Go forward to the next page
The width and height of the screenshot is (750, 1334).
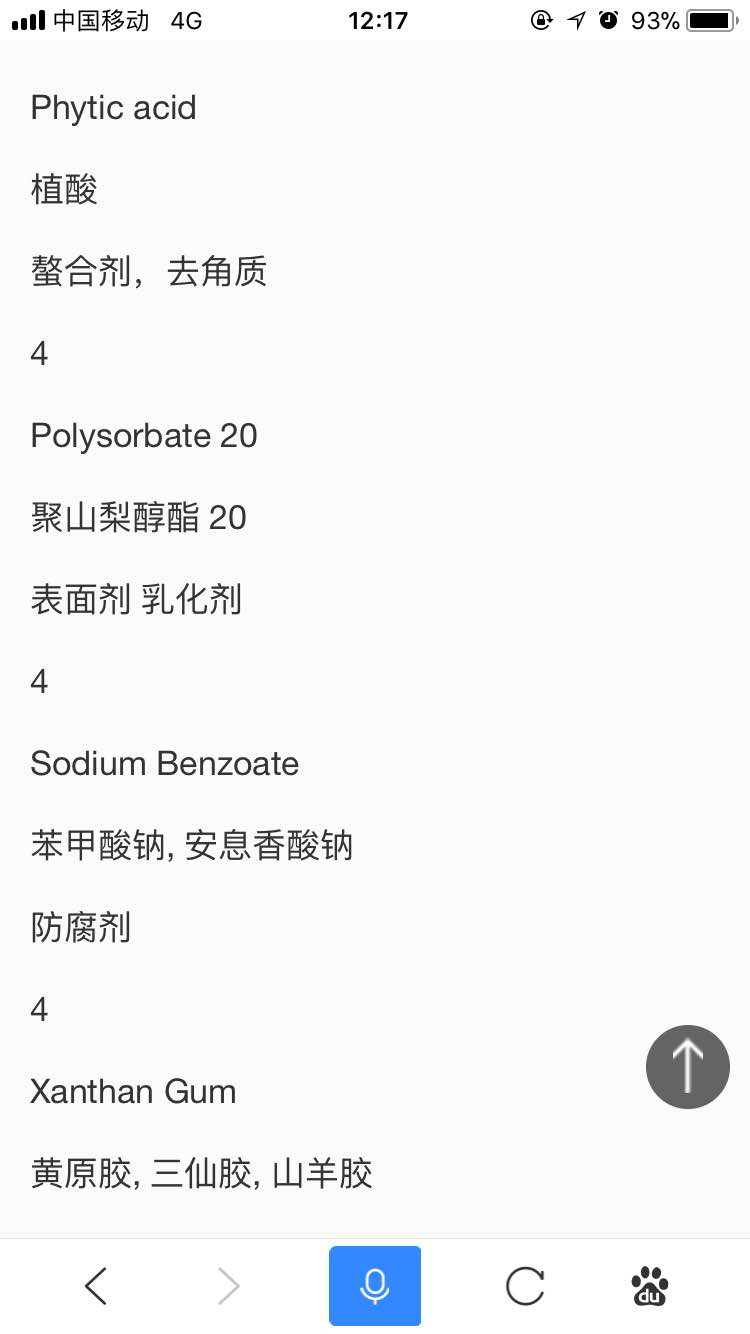pos(228,1286)
